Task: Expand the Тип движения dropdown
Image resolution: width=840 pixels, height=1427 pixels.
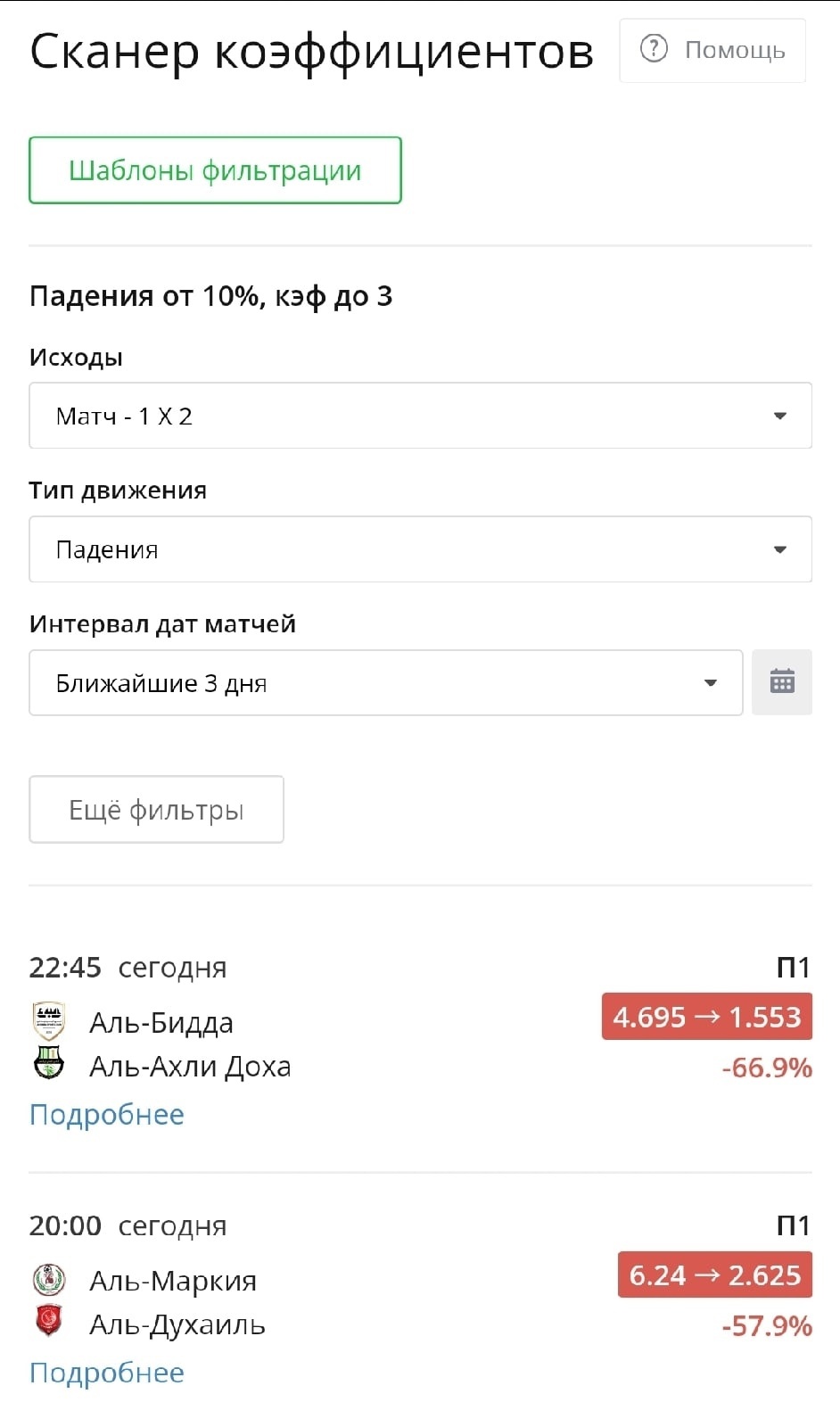Action: (420, 549)
